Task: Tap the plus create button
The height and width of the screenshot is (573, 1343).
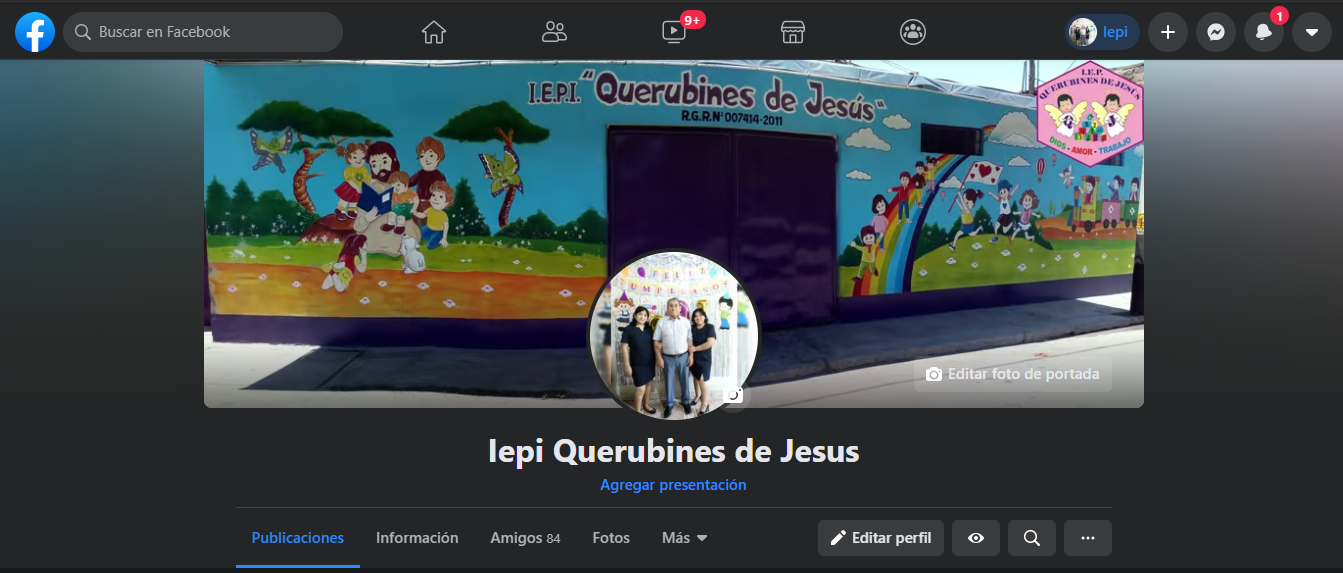Action: [1167, 32]
